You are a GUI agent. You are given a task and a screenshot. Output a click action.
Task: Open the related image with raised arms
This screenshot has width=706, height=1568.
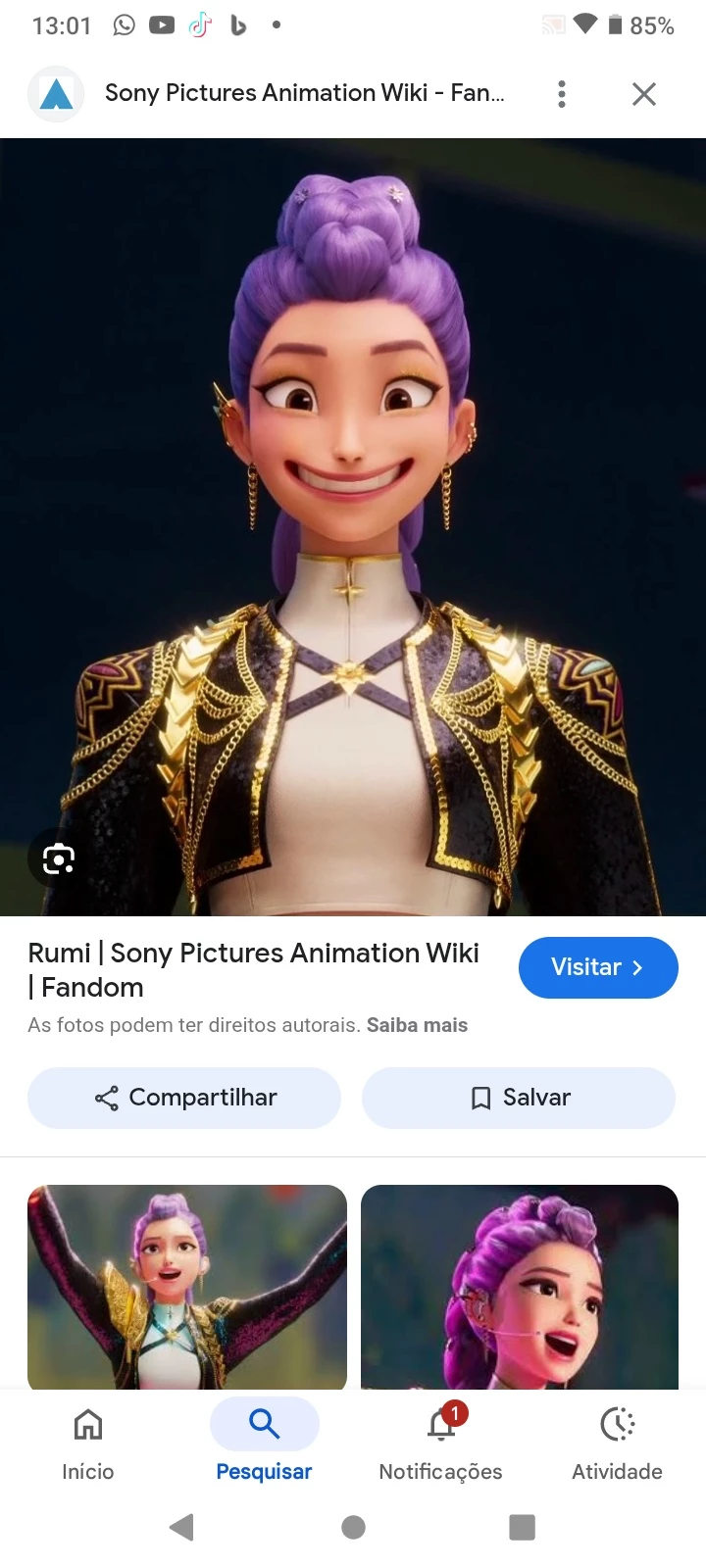pos(187,1286)
